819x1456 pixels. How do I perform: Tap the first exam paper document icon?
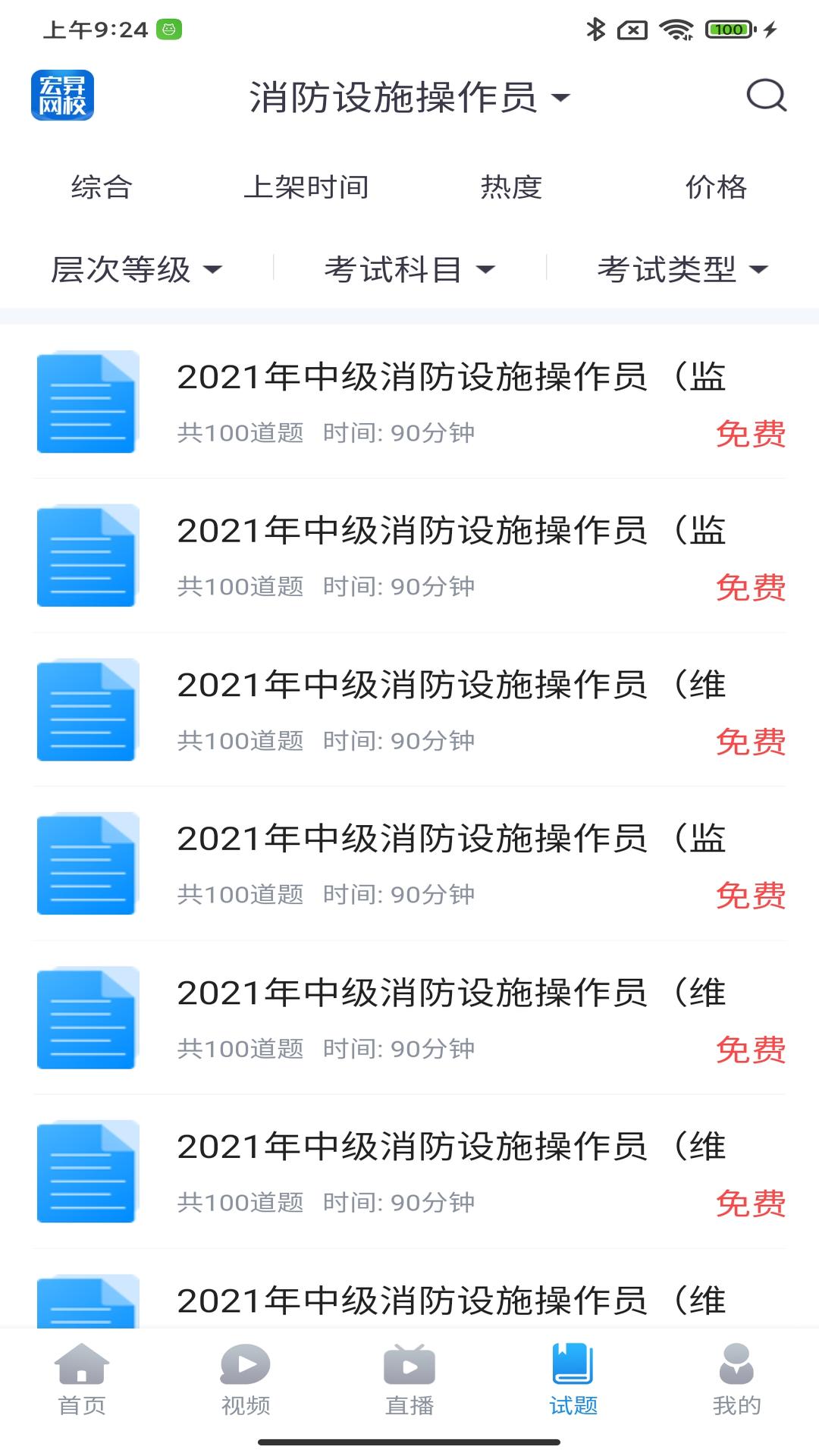(x=86, y=402)
